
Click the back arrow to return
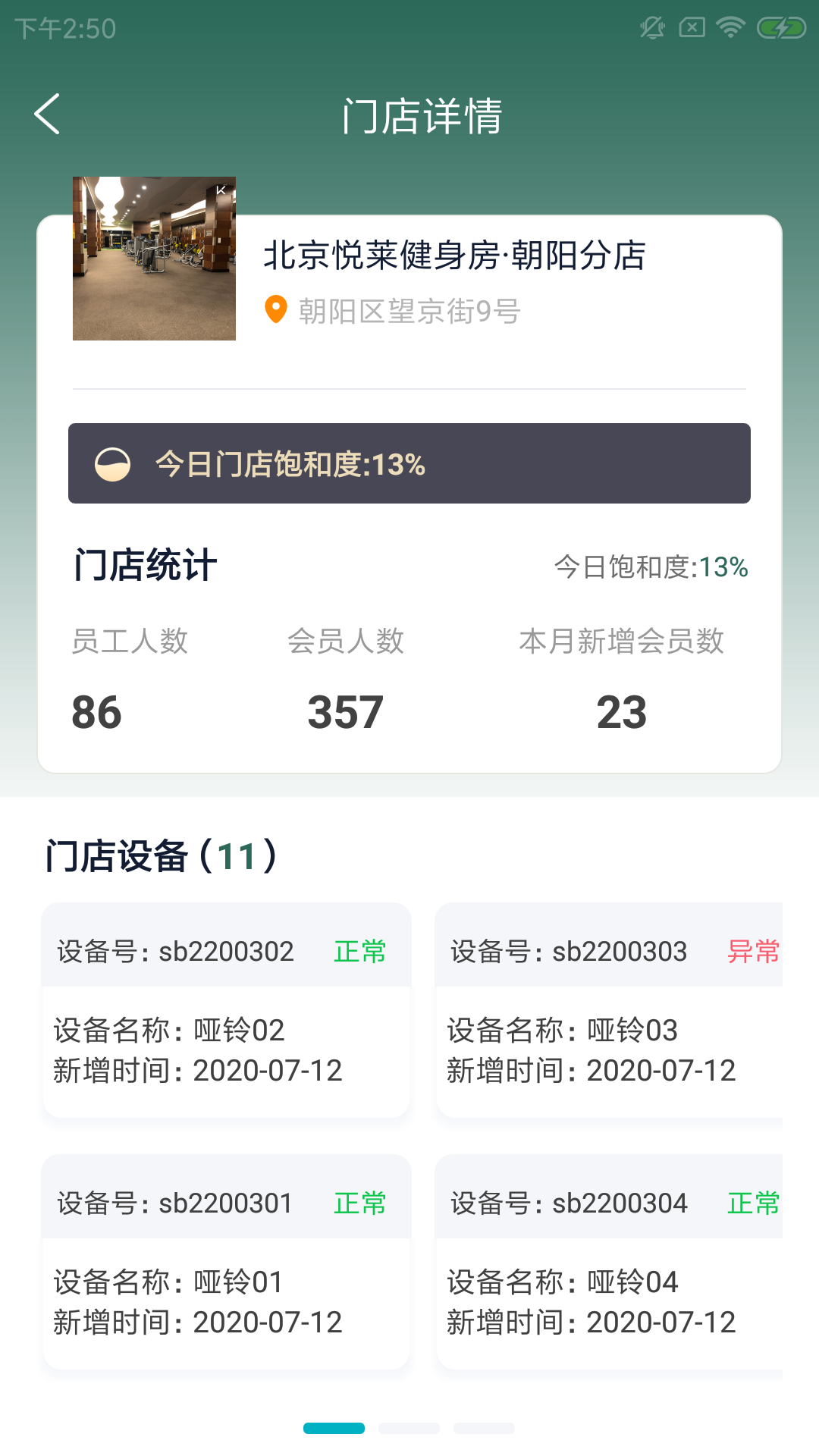[47, 114]
